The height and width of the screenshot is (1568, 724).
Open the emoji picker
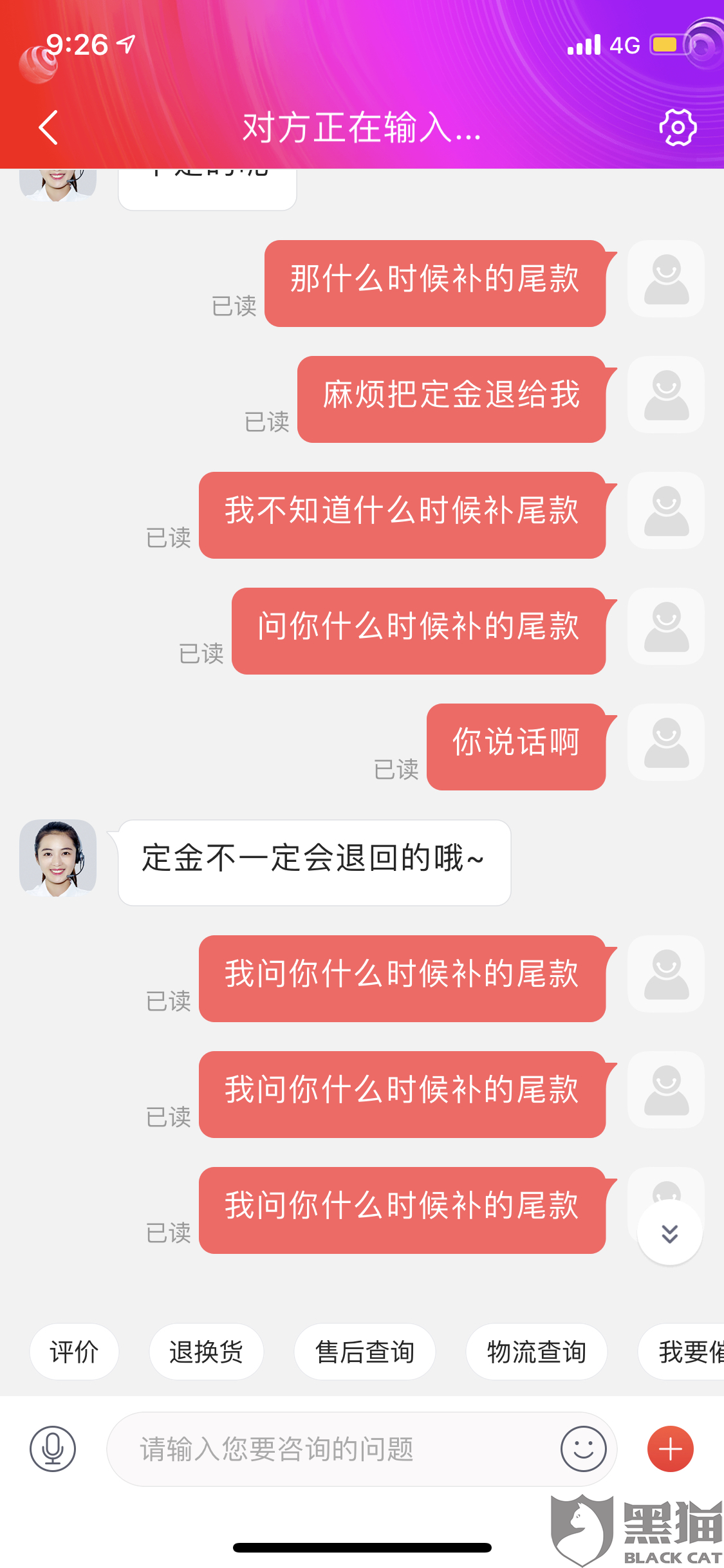click(583, 1449)
